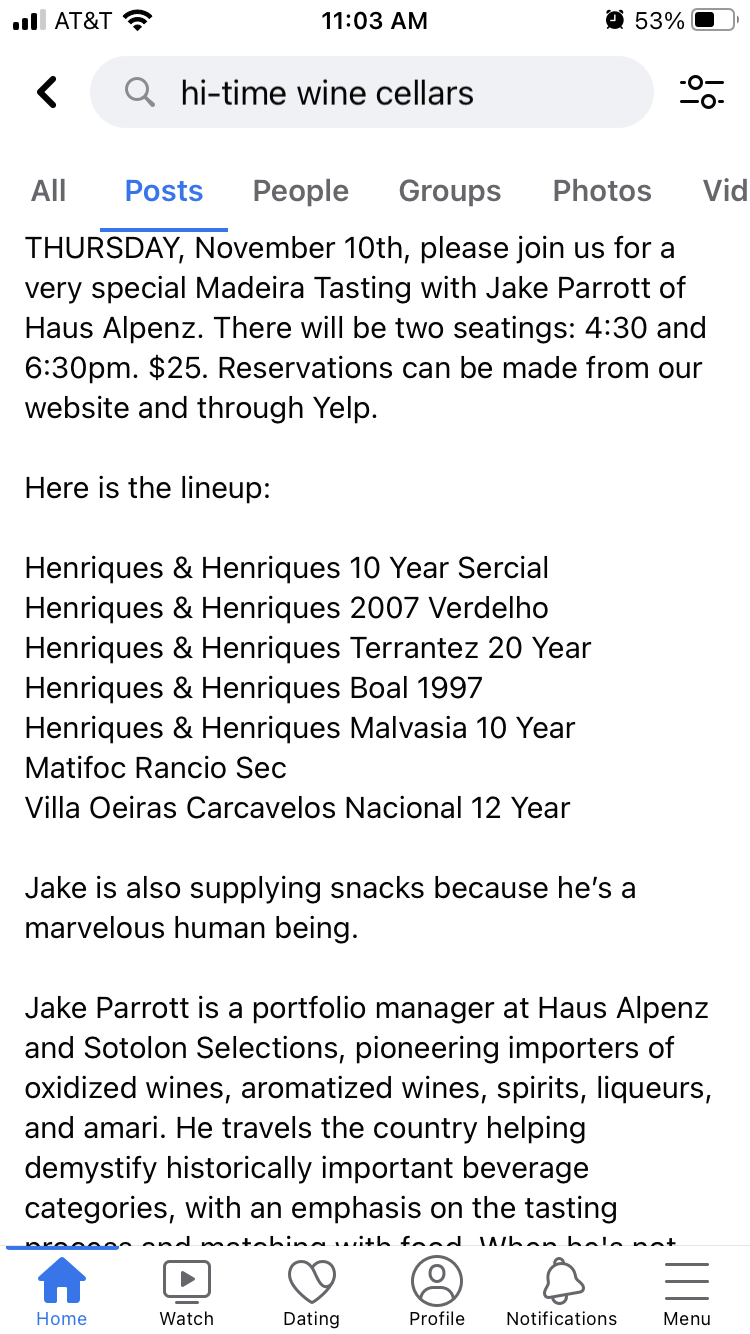Check the Notifications bell tab
Screen dimensions: 750x1334
tap(562, 1292)
